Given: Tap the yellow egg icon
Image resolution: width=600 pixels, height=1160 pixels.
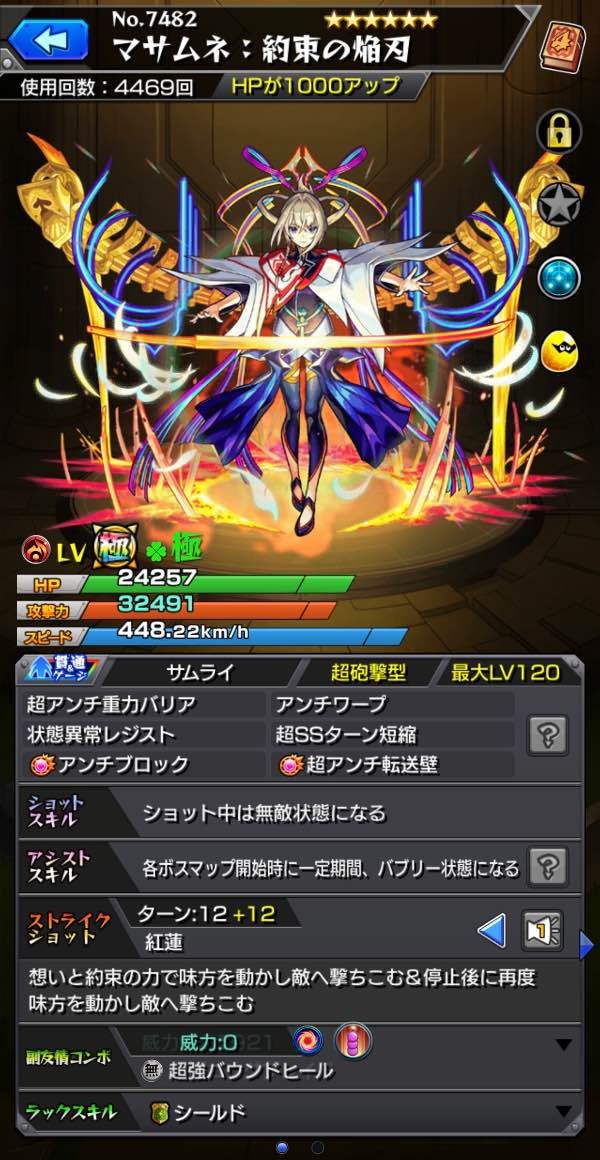Looking at the screenshot, I should tap(562, 351).
